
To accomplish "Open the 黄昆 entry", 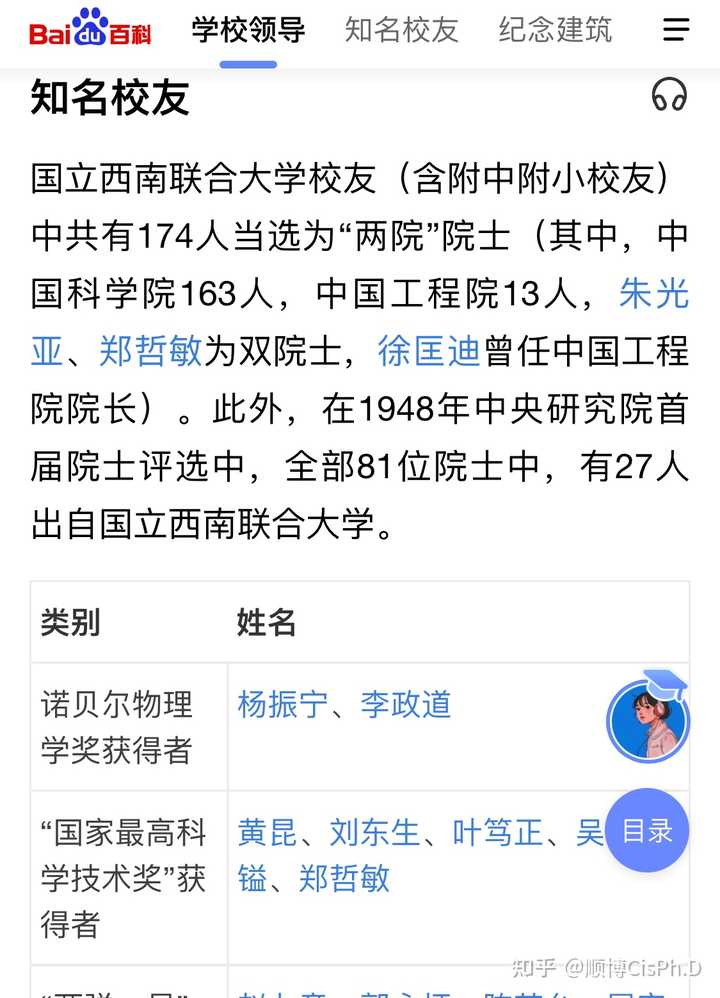I will [x=267, y=832].
